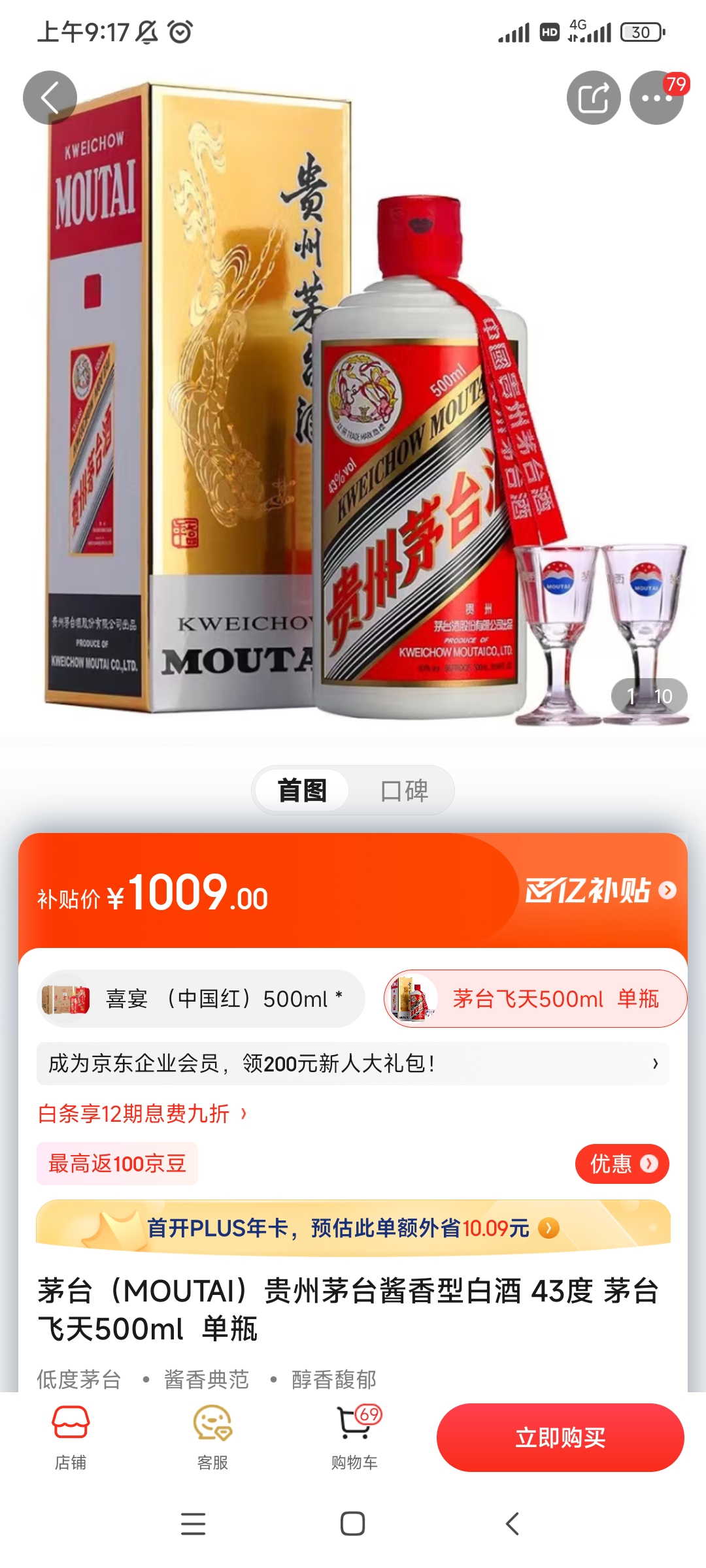Tap the 最高返100京豆 tag

[118, 1164]
